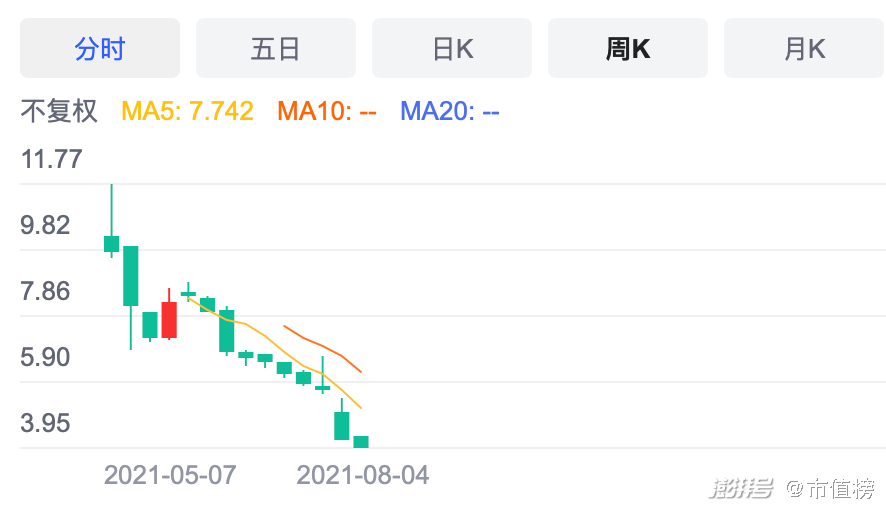This screenshot has height=506, width=886.
Task: Switch to the 分时 chart tab
Action: (x=100, y=48)
